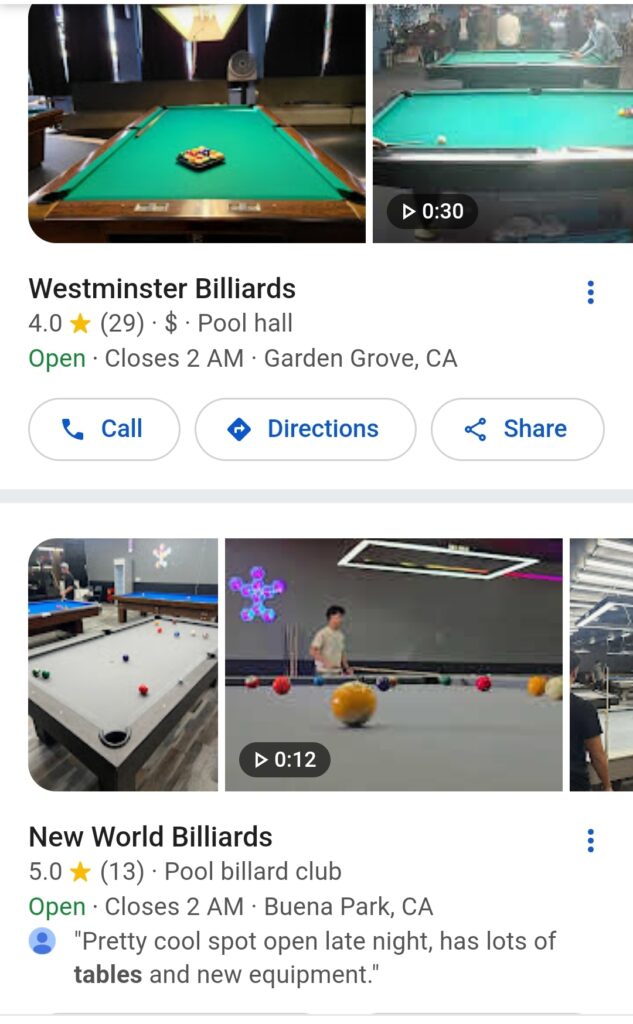Get directions to Westminster Billiards
Viewport: 633px width, 1024px height.
click(x=305, y=429)
